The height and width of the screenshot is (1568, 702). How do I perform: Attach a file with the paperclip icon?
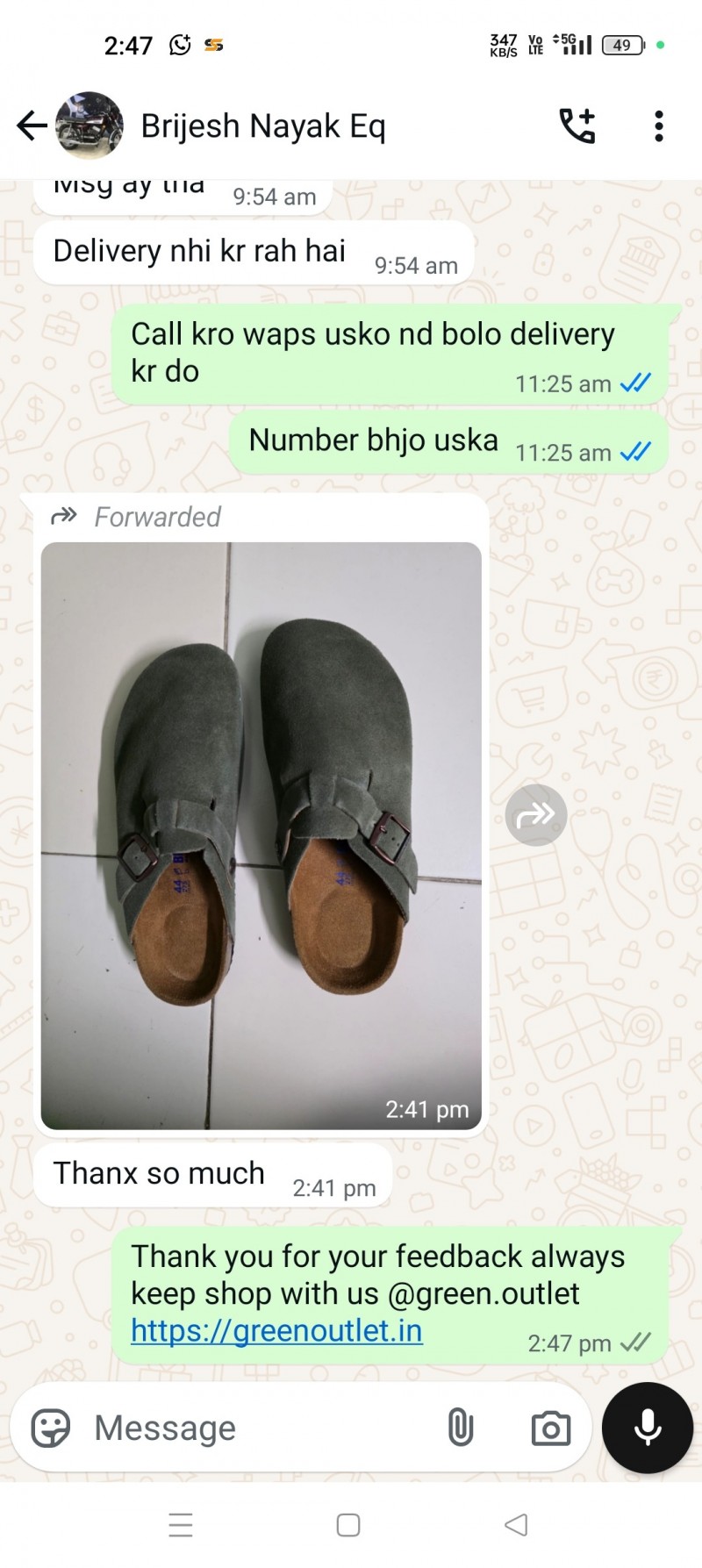461,1428
